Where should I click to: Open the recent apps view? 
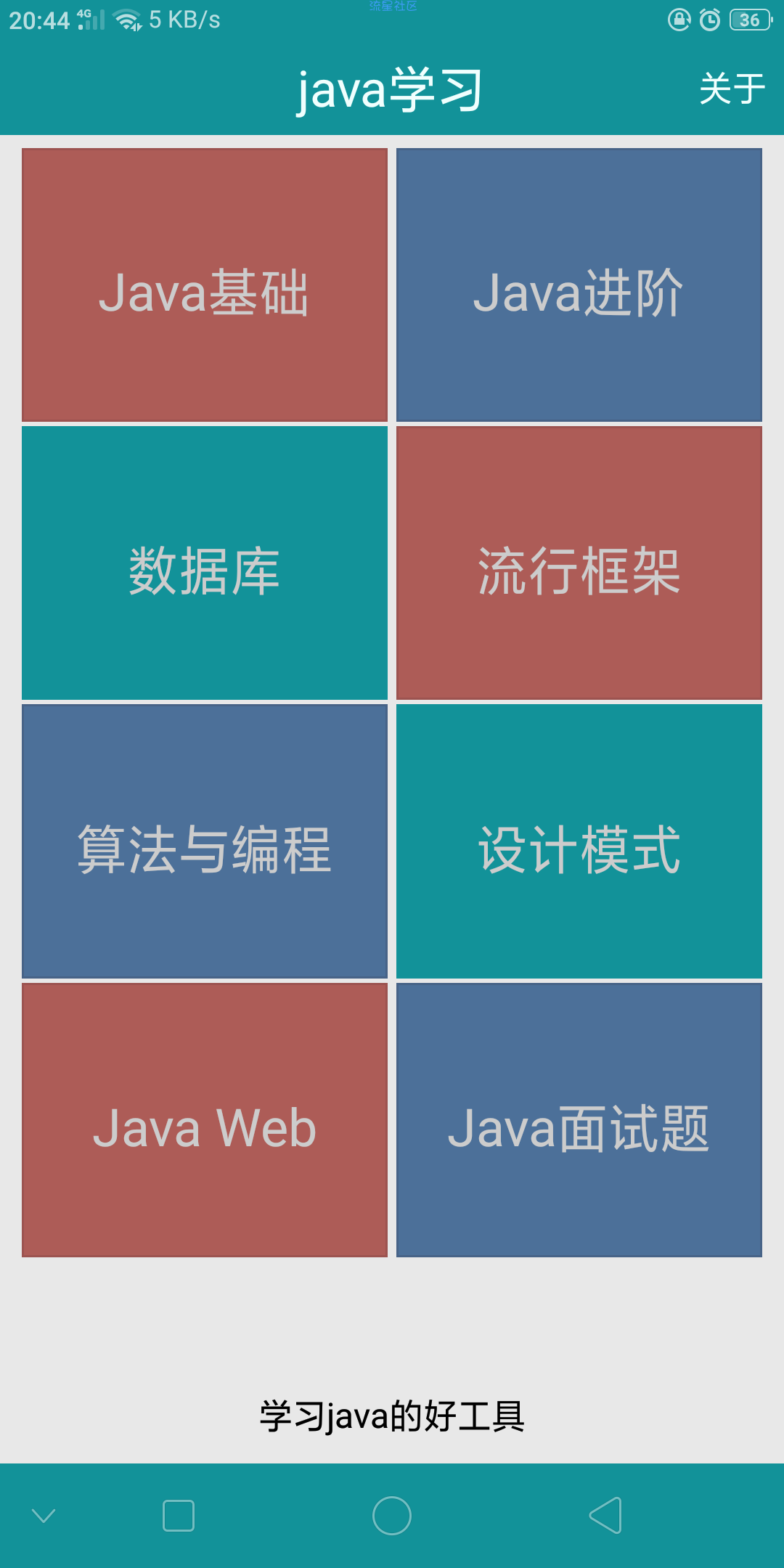pyautogui.click(x=179, y=1516)
